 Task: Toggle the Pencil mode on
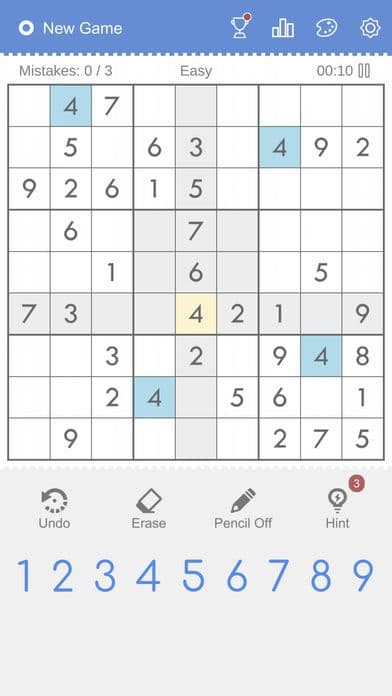pos(243,509)
